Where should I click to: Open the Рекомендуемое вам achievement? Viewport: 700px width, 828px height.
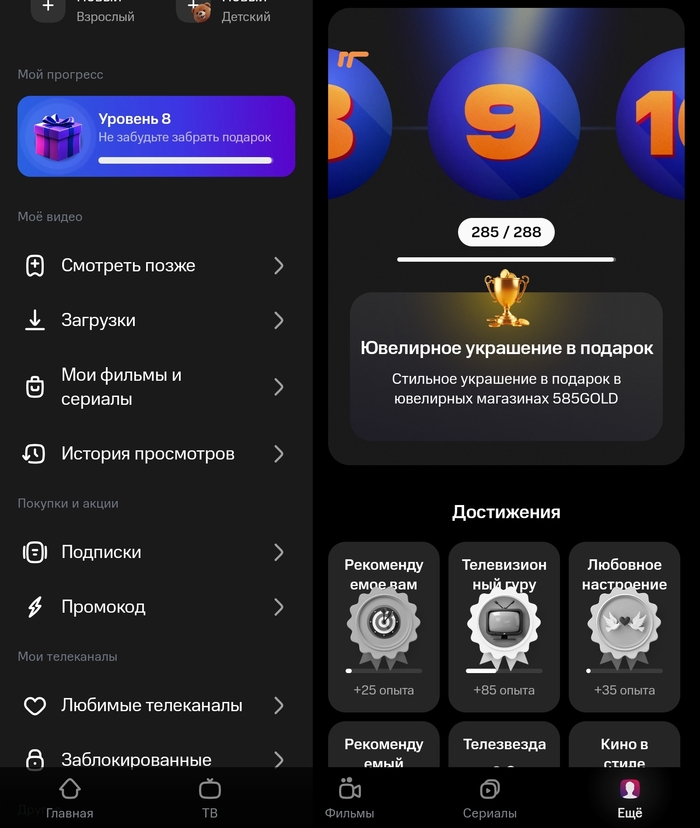(383, 620)
